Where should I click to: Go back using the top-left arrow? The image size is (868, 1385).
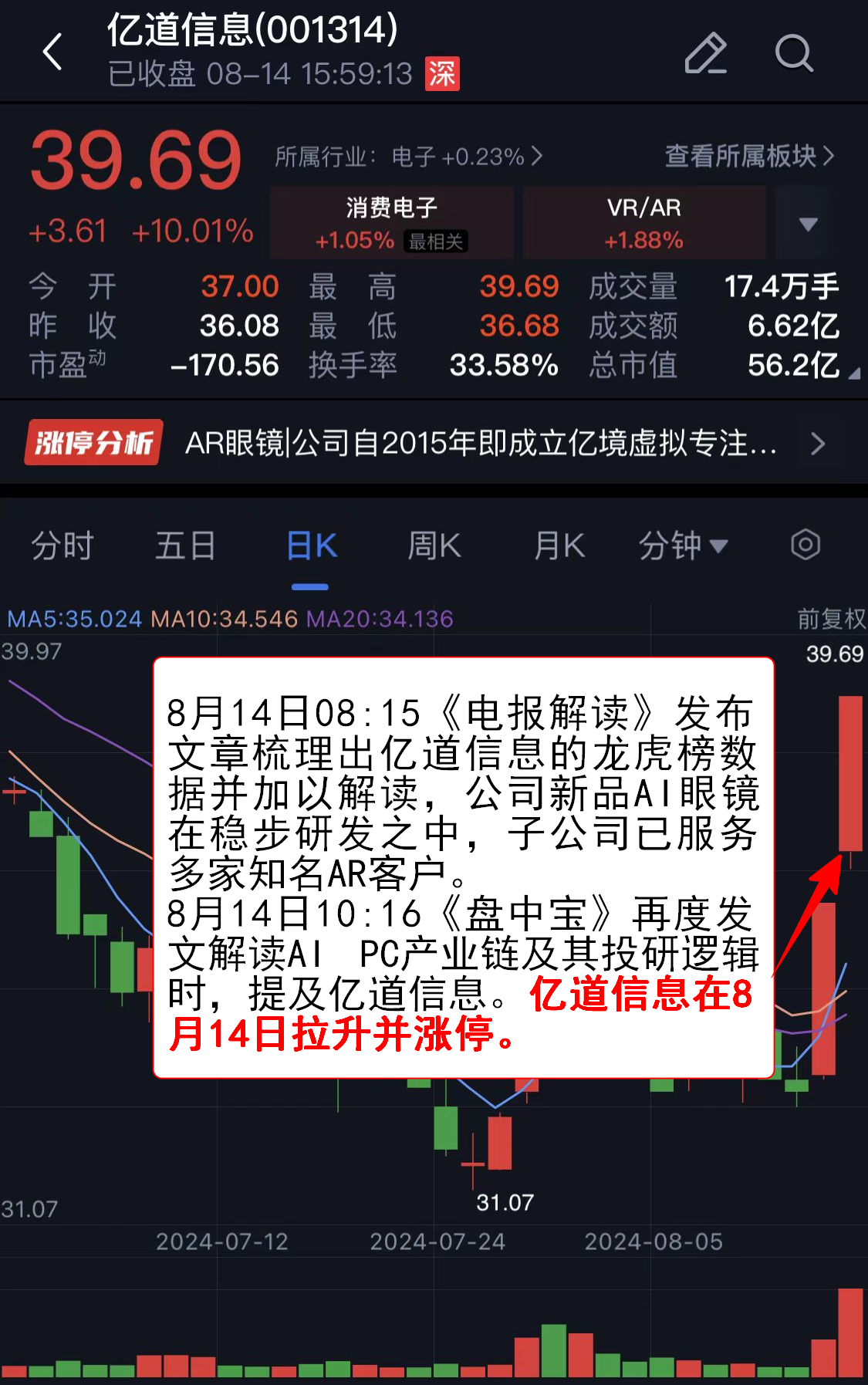point(52,52)
